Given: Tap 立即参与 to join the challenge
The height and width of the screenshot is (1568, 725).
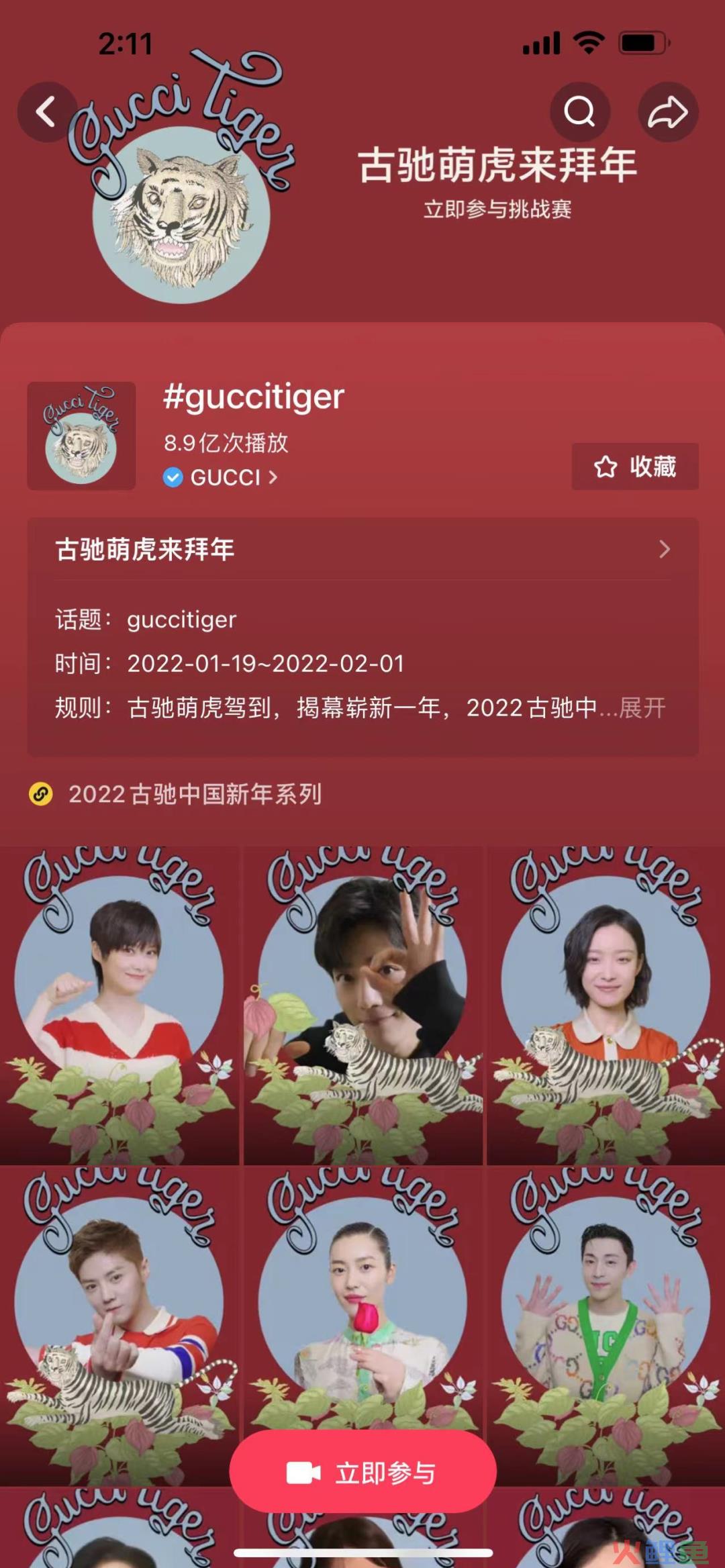Looking at the screenshot, I should point(362,1473).
